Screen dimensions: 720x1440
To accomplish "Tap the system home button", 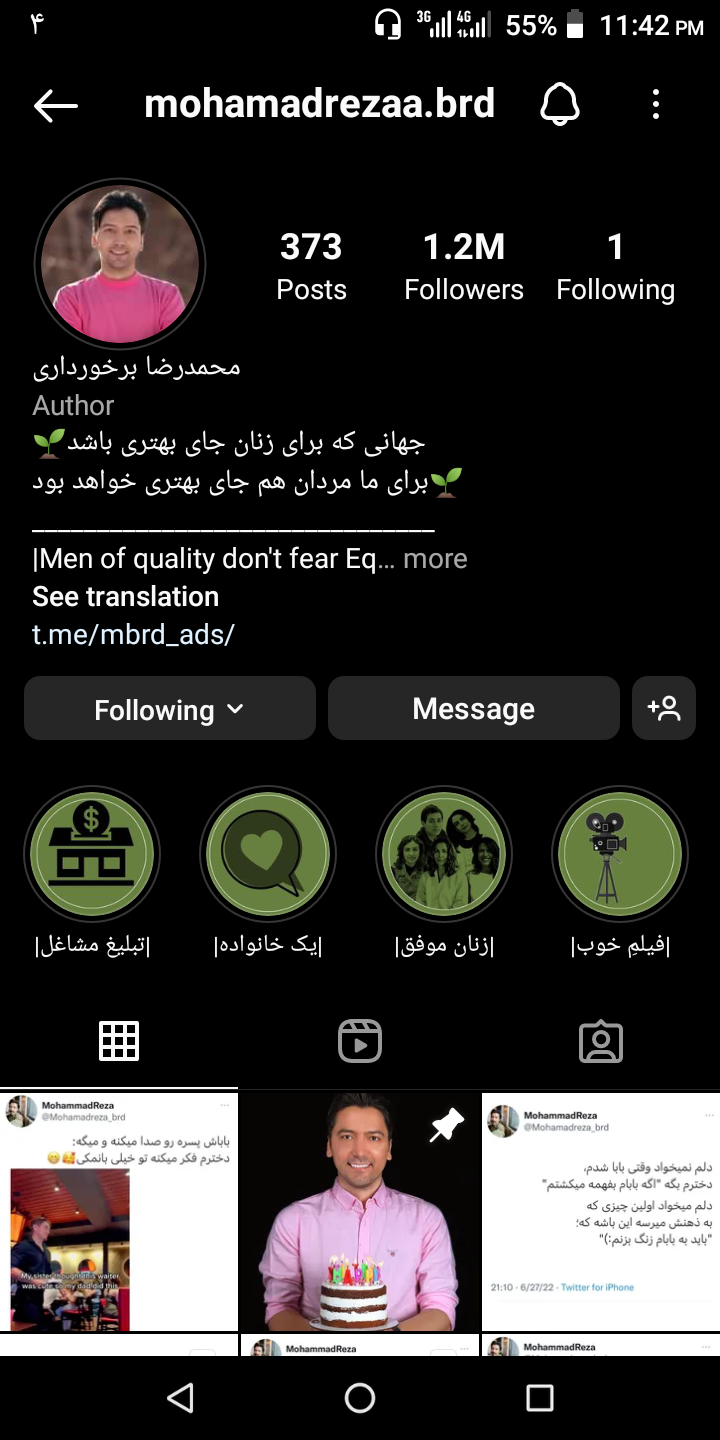I will [x=360, y=1397].
